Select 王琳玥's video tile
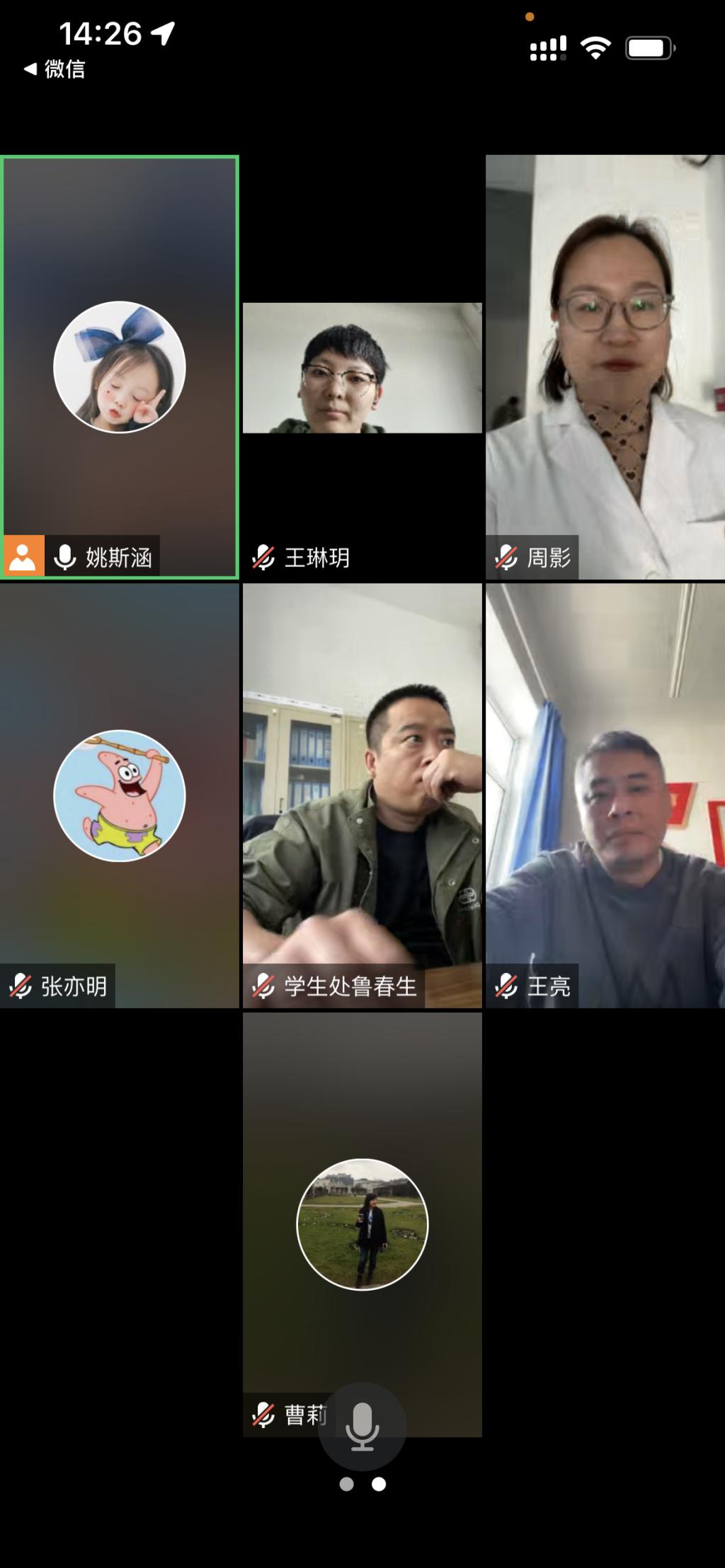725x1568 pixels. 362,367
